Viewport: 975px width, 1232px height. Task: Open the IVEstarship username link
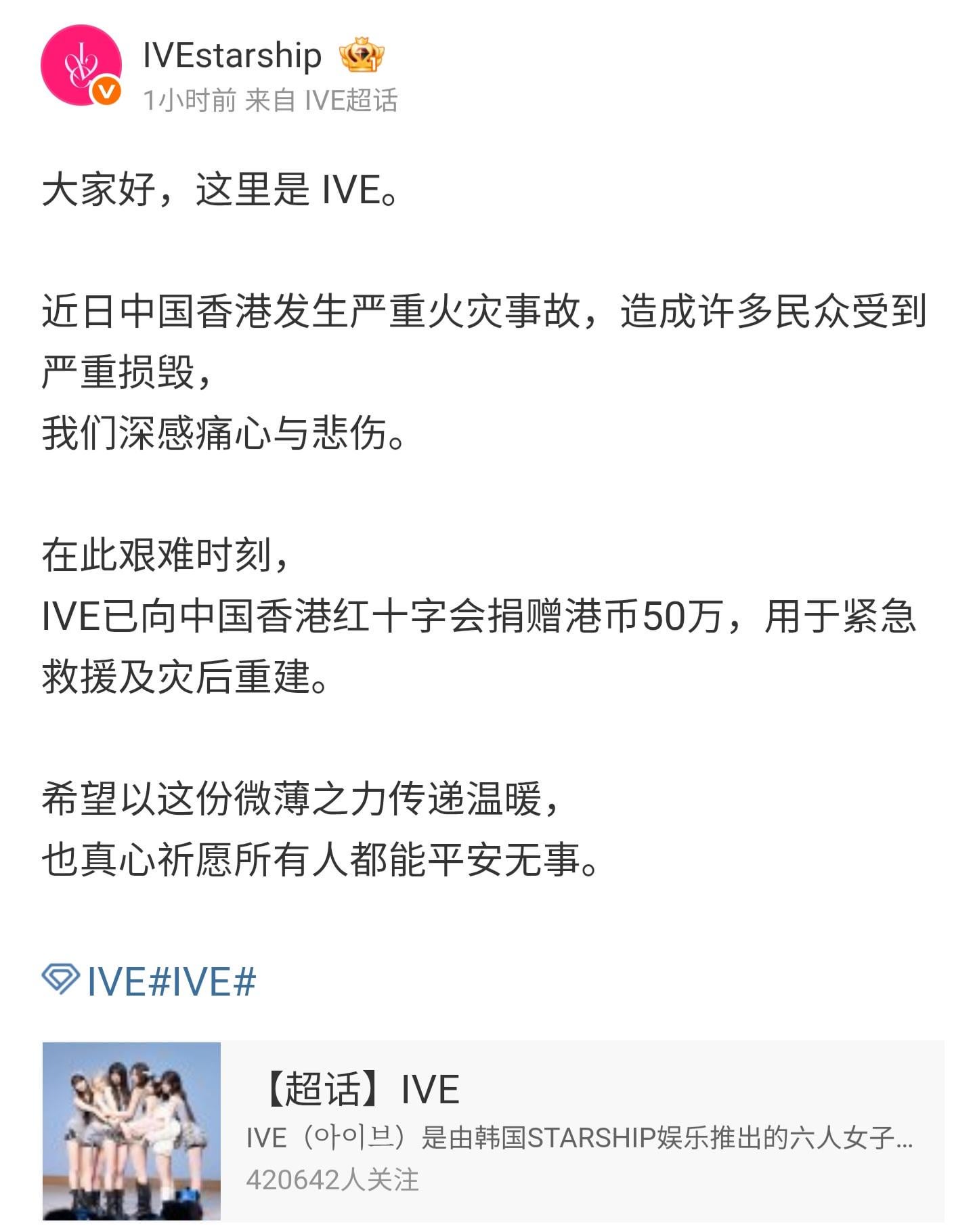tap(232, 55)
